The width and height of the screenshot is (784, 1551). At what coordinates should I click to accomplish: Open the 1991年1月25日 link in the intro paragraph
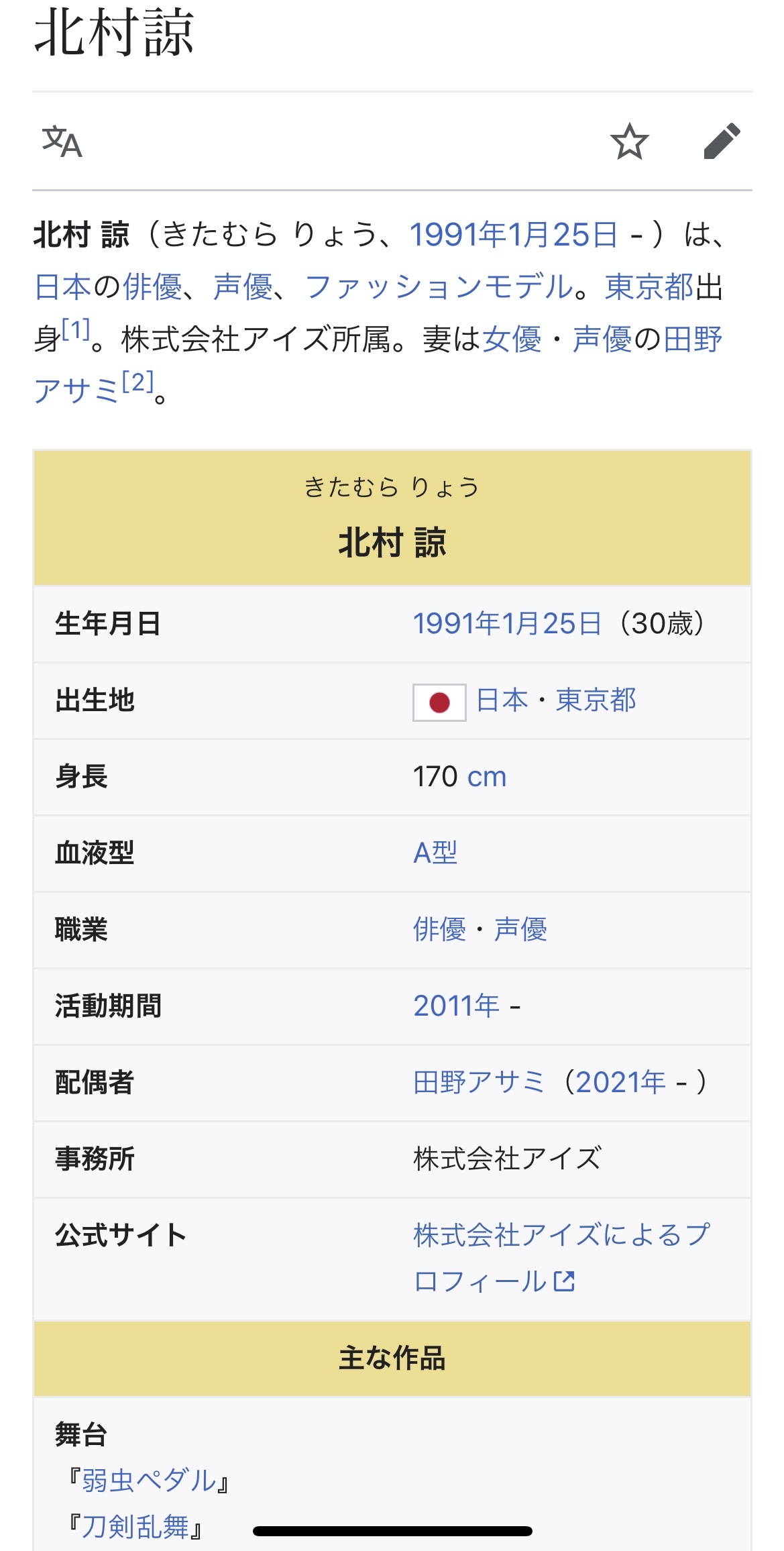[x=514, y=235]
